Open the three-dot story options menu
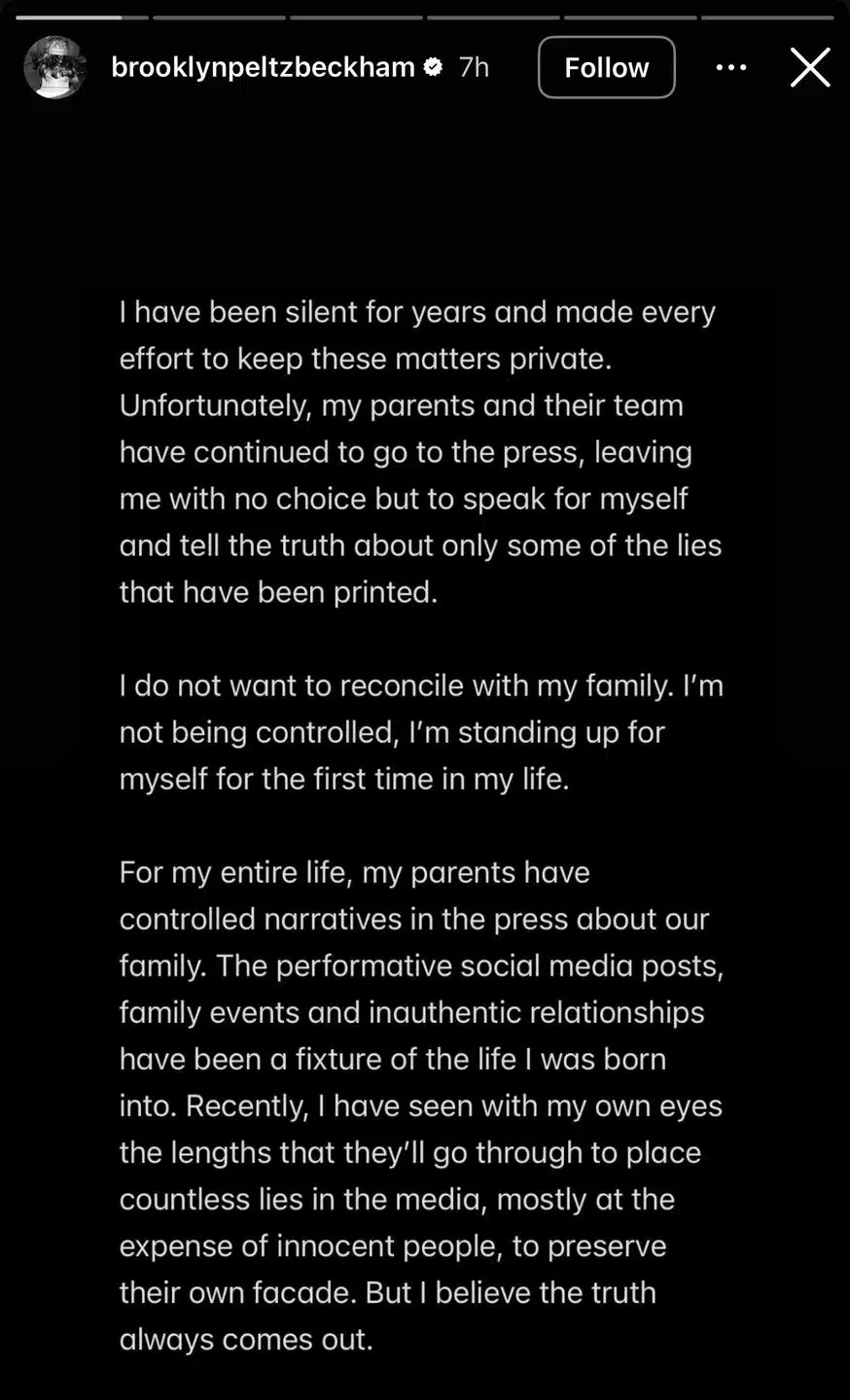Viewport: 850px width, 1400px height. 731,67
